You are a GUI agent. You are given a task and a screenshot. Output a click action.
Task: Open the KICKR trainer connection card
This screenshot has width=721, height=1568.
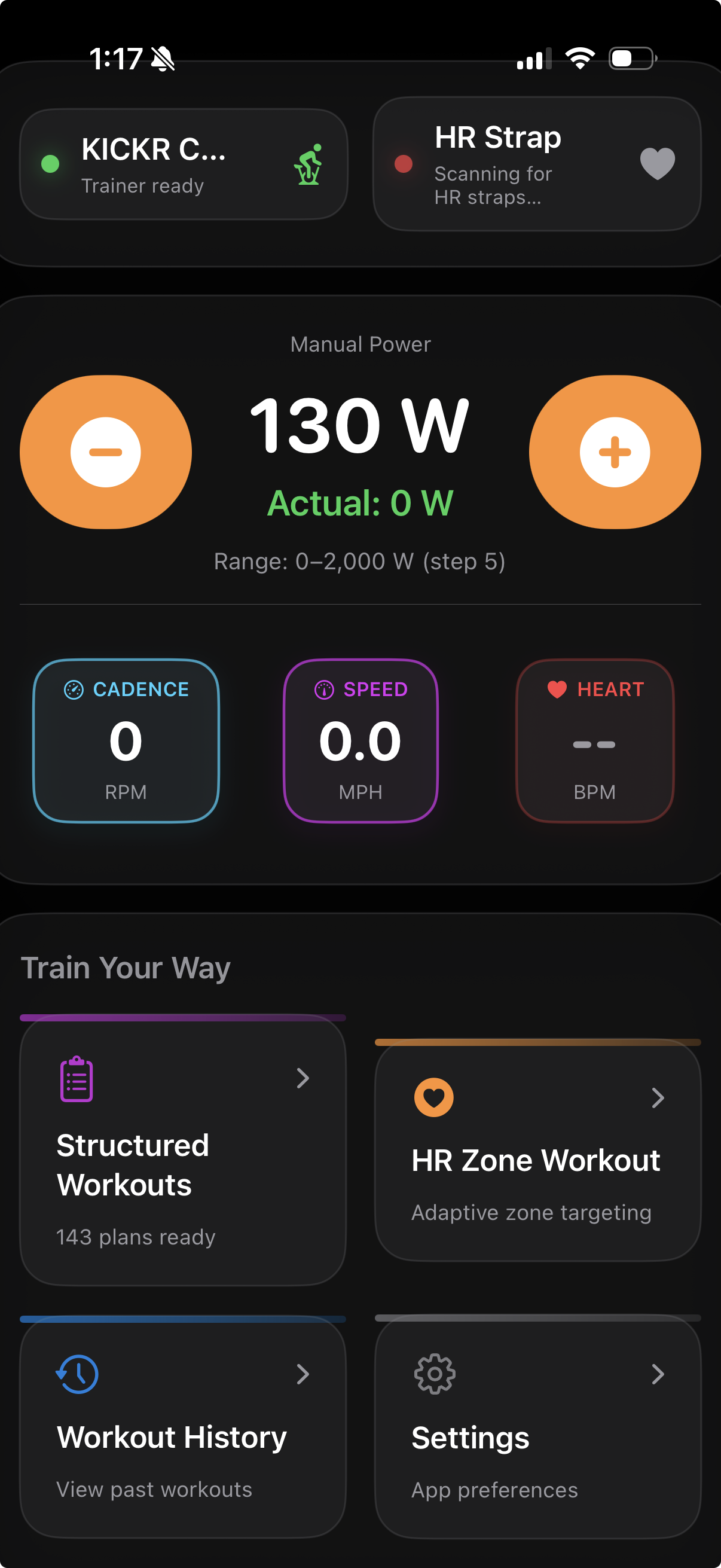[x=183, y=164]
